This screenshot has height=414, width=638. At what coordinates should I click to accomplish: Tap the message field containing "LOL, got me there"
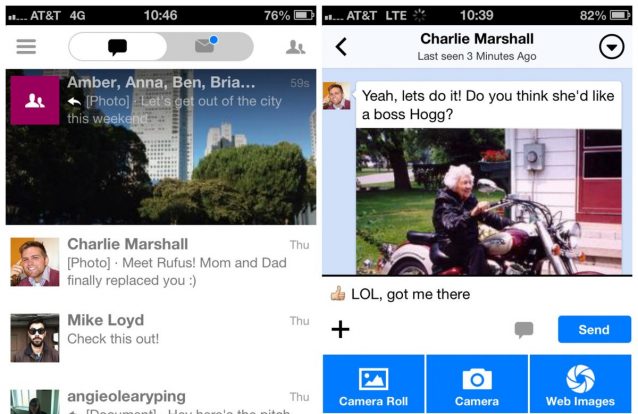point(480,294)
